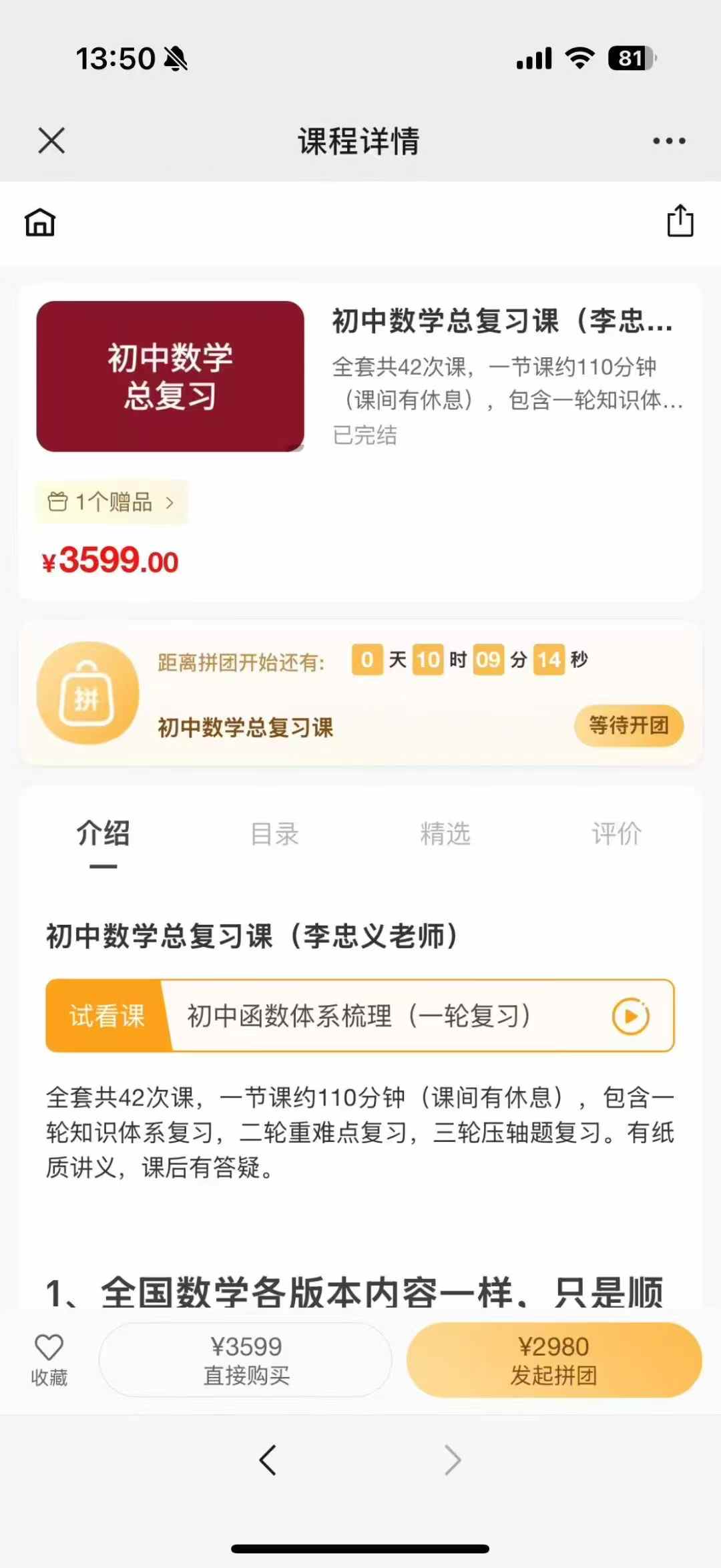This screenshot has height=1568, width=721.
Task: Switch to the 评价 tab
Action: click(x=617, y=833)
